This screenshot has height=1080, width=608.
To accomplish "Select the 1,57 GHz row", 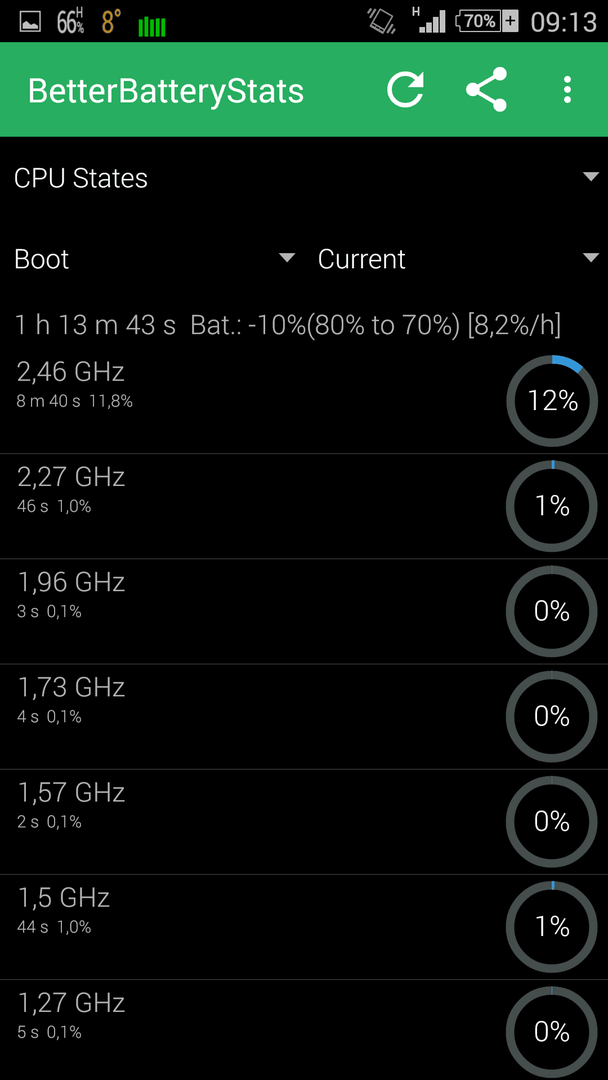I will (304, 822).
